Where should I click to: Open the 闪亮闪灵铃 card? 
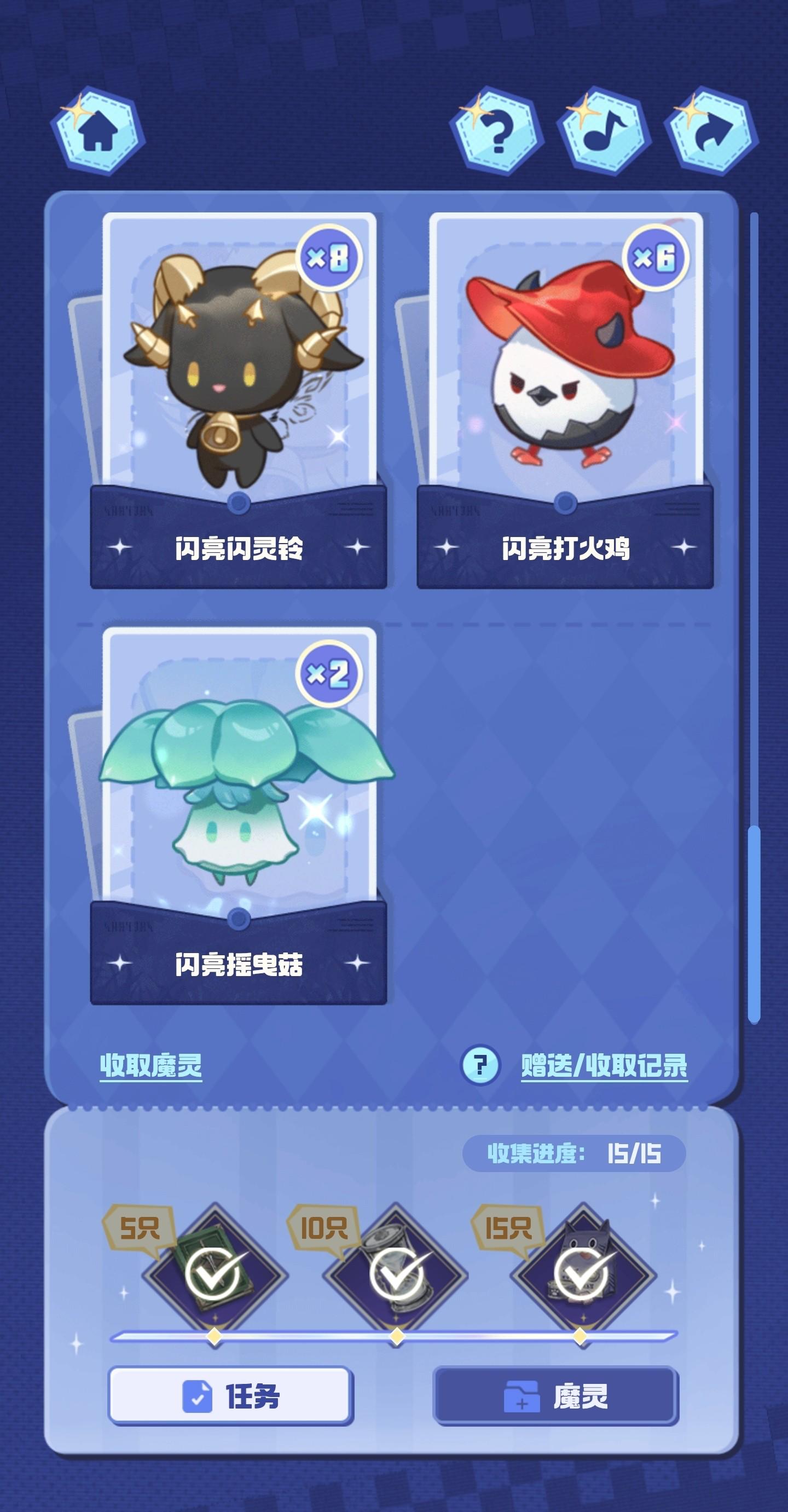click(x=238, y=399)
